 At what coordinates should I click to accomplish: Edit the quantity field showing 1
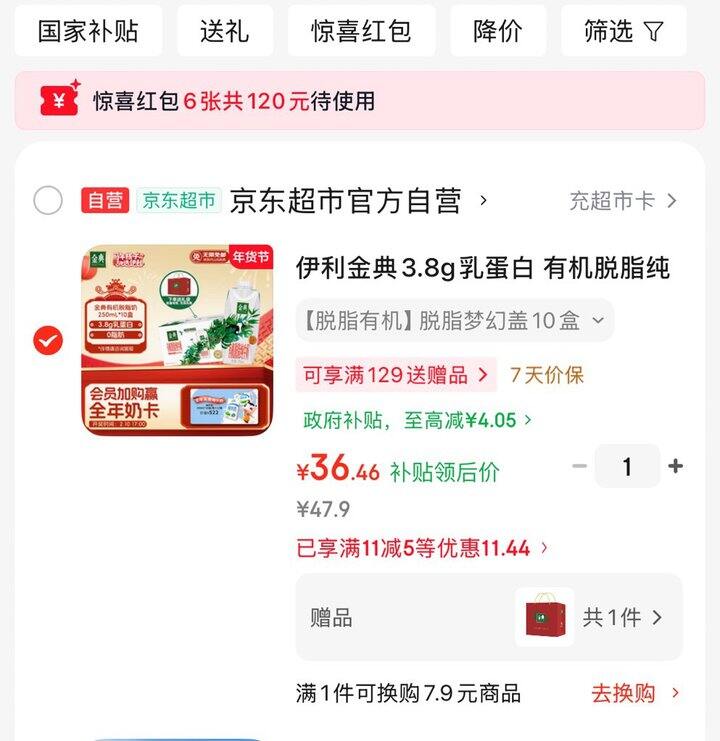[x=627, y=466]
